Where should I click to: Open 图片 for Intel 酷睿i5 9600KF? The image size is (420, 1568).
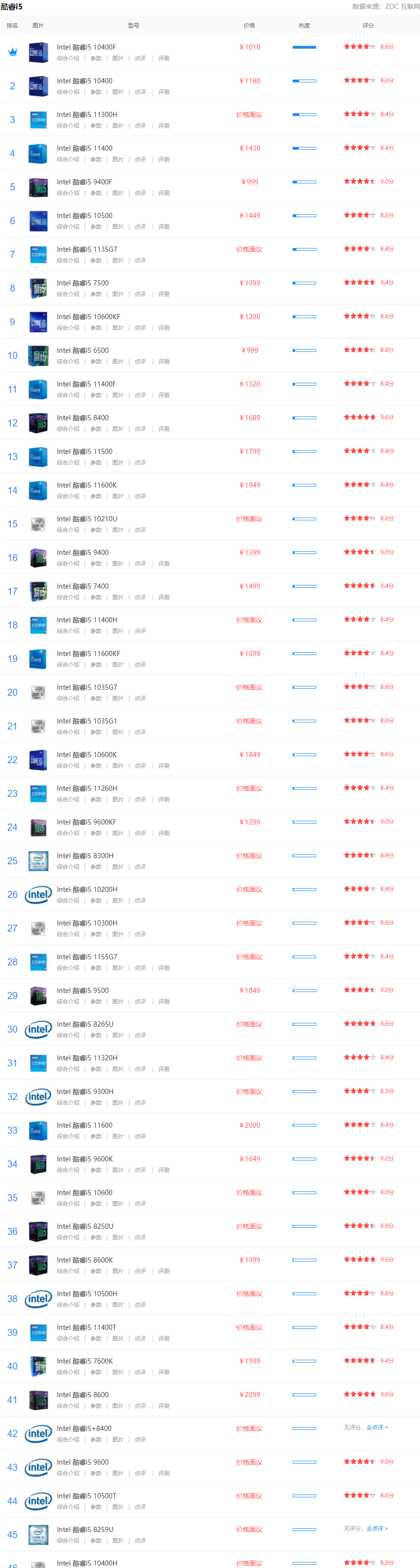coord(118,833)
